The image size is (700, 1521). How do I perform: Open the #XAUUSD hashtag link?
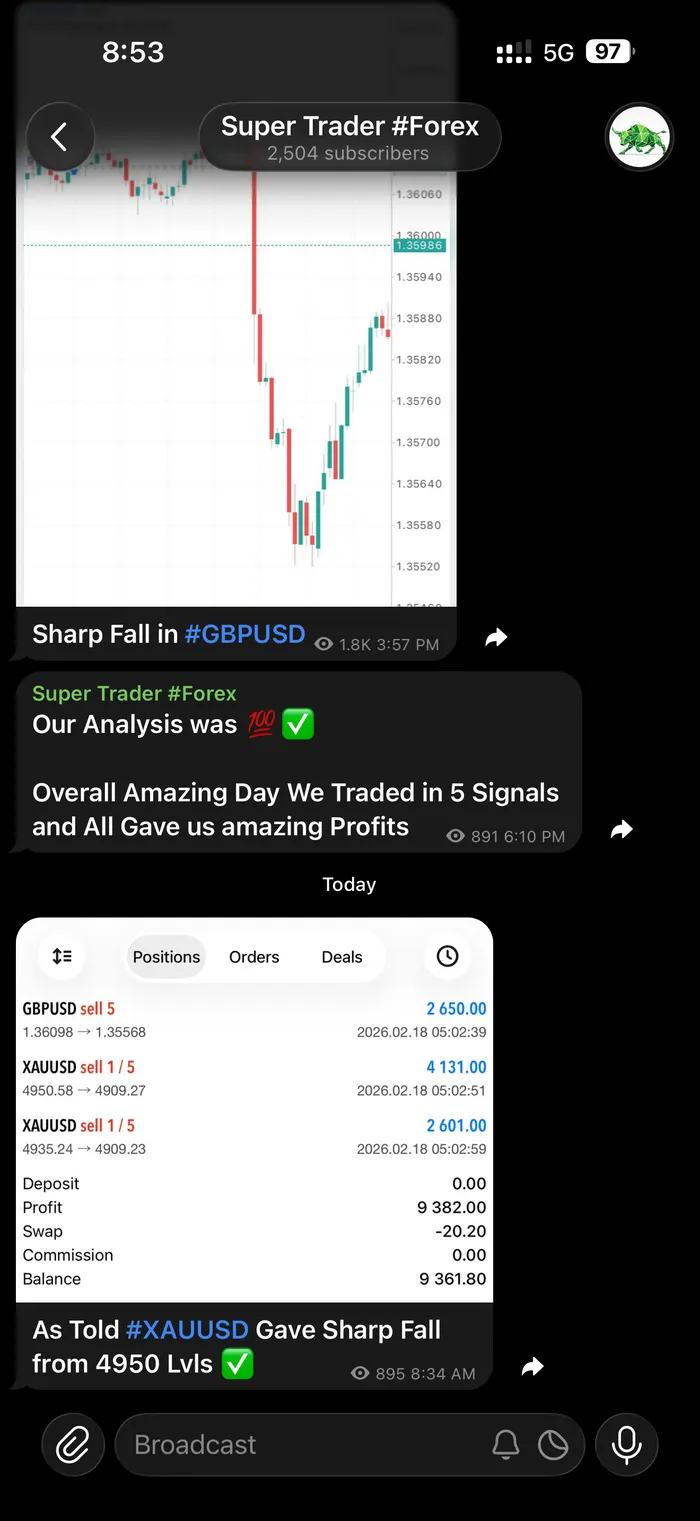coord(187,1330)
